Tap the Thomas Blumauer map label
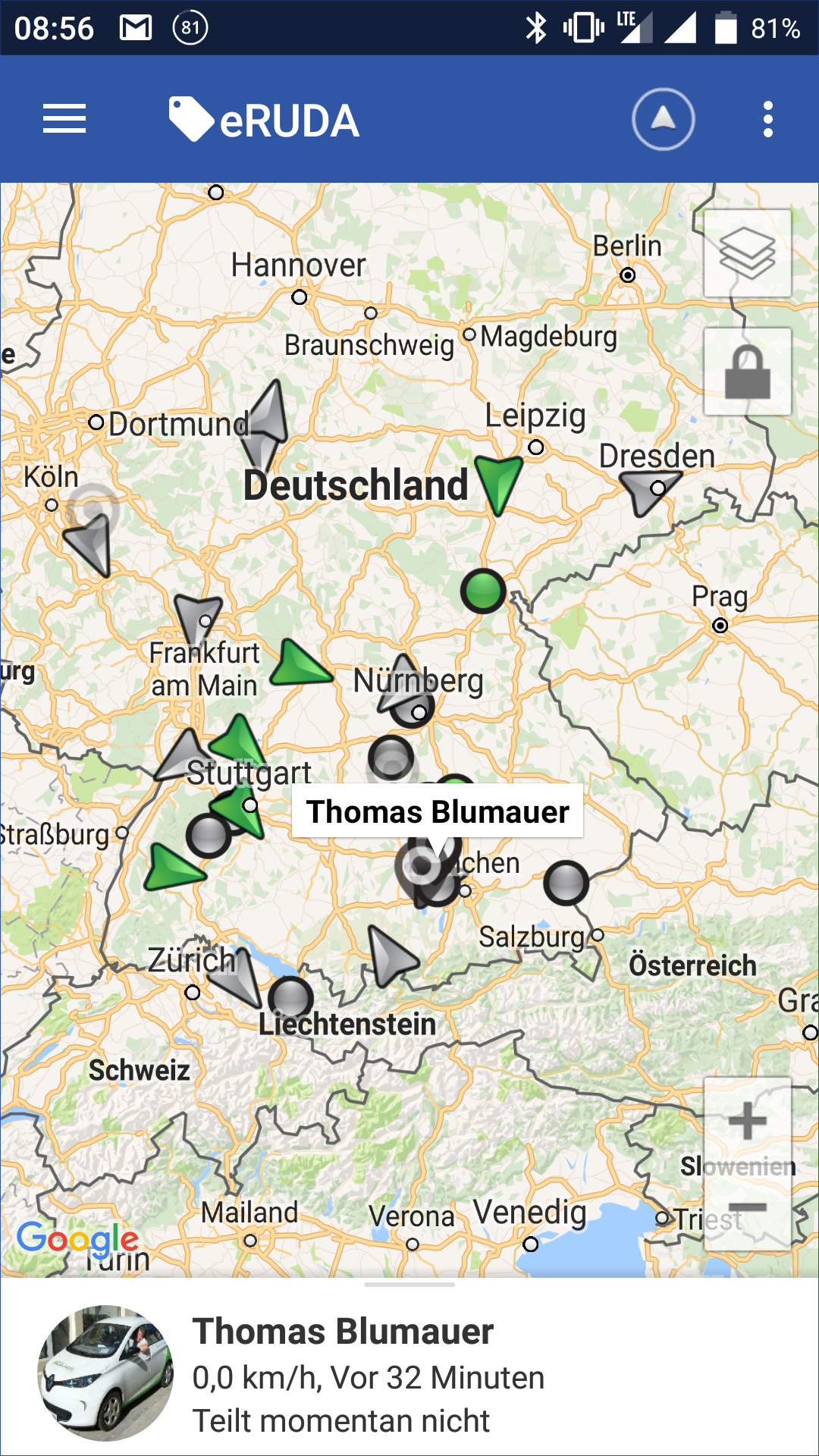819x1456 pixels. [438, 811]
